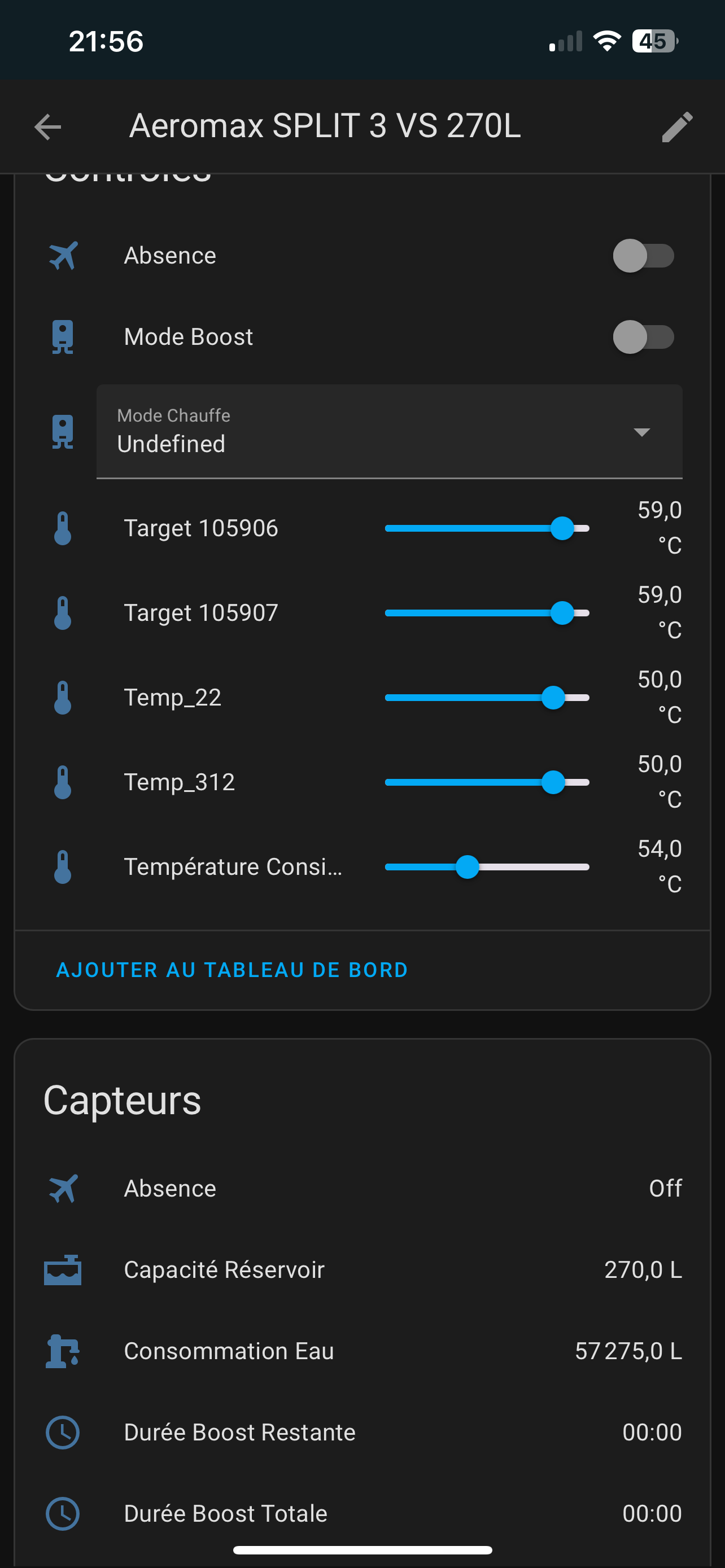
Task: Expand the Mode Chauffe dropdown
Action: (x=389, y=431)
